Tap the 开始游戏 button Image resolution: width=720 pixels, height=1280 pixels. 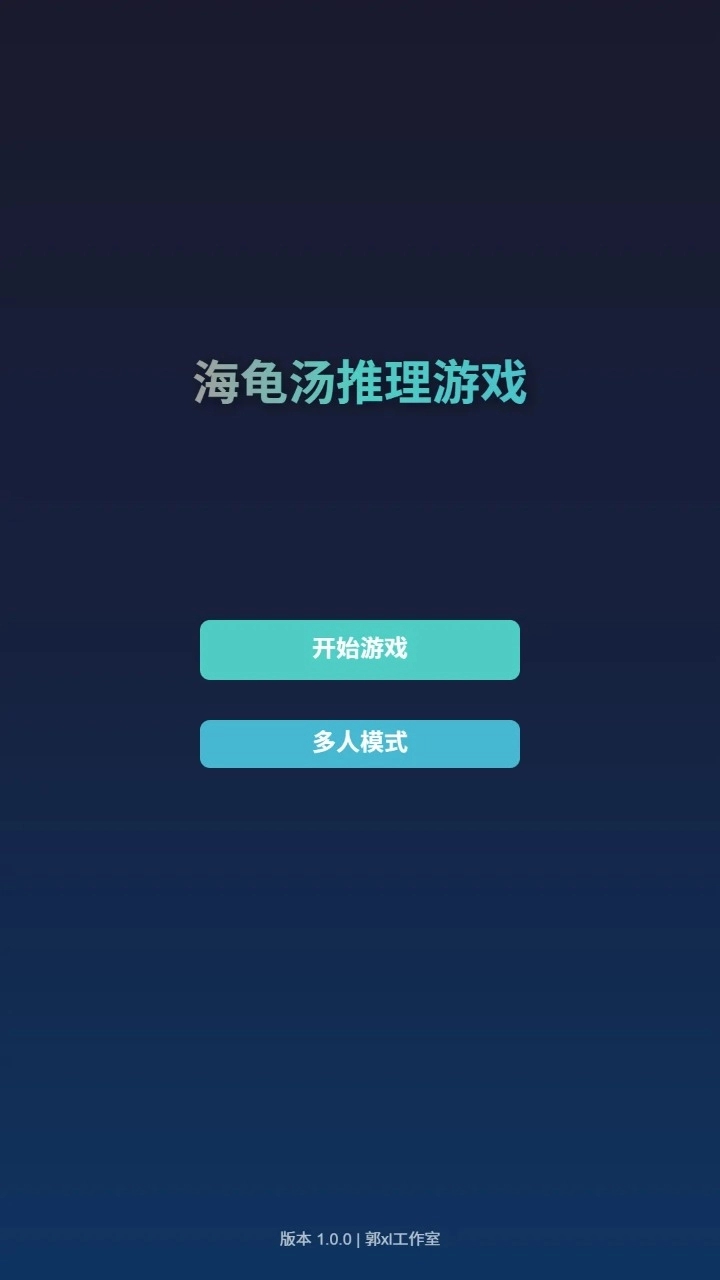(360, 650)
